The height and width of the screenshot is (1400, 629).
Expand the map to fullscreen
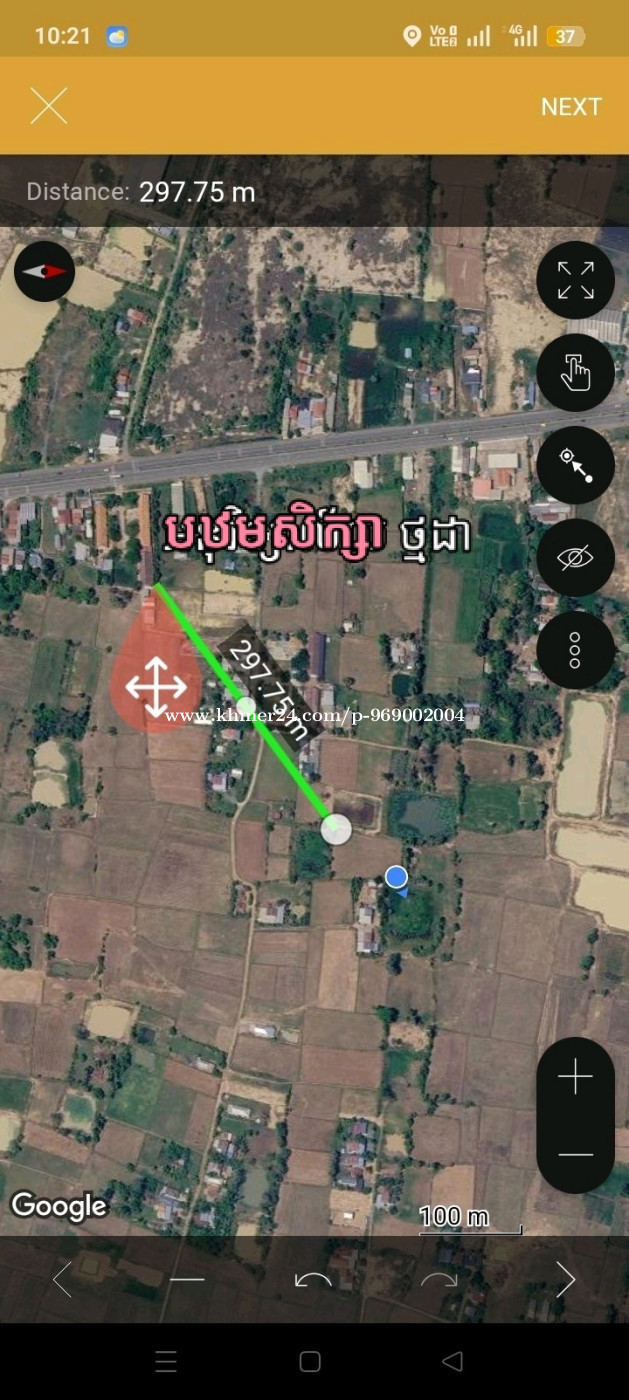point(575,280)
